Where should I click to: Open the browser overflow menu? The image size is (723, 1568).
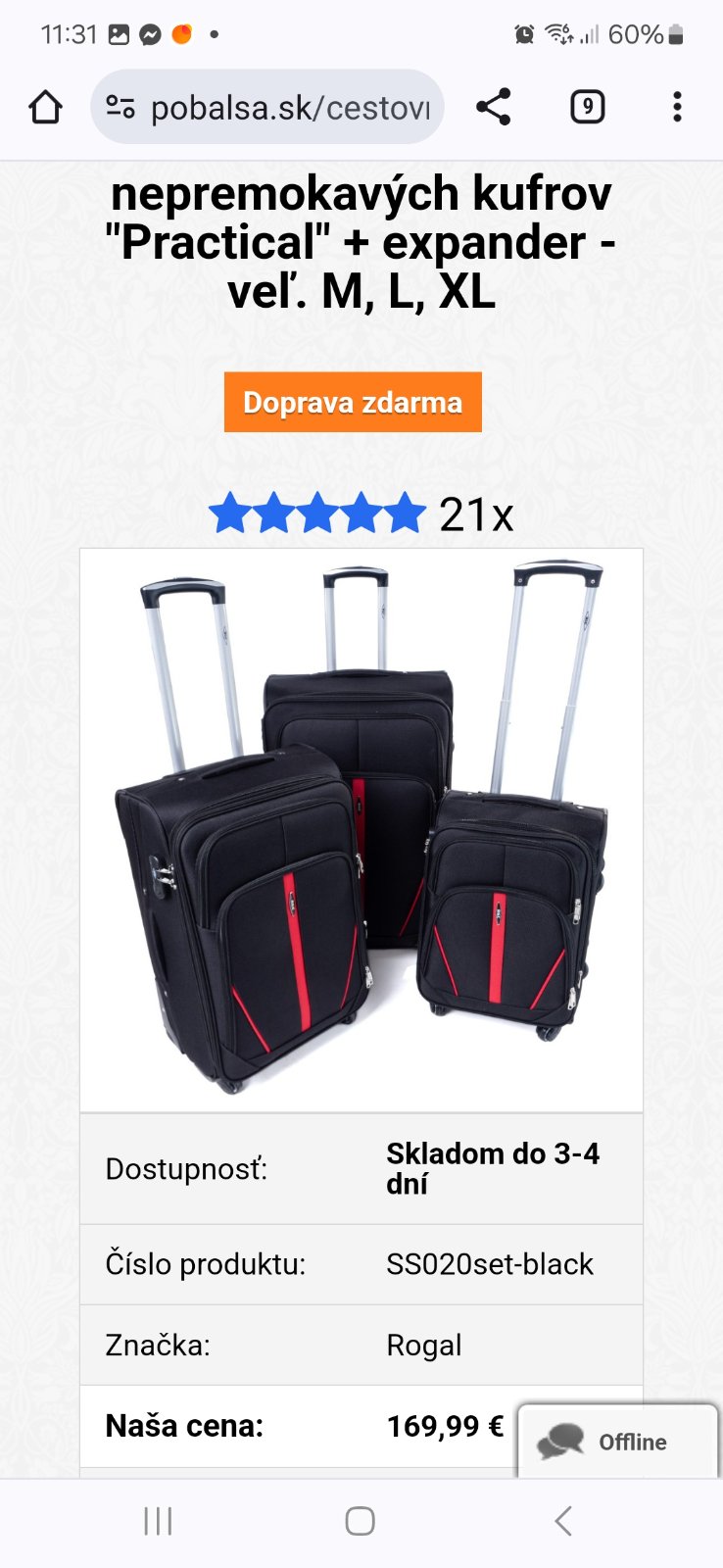point(677,107)
